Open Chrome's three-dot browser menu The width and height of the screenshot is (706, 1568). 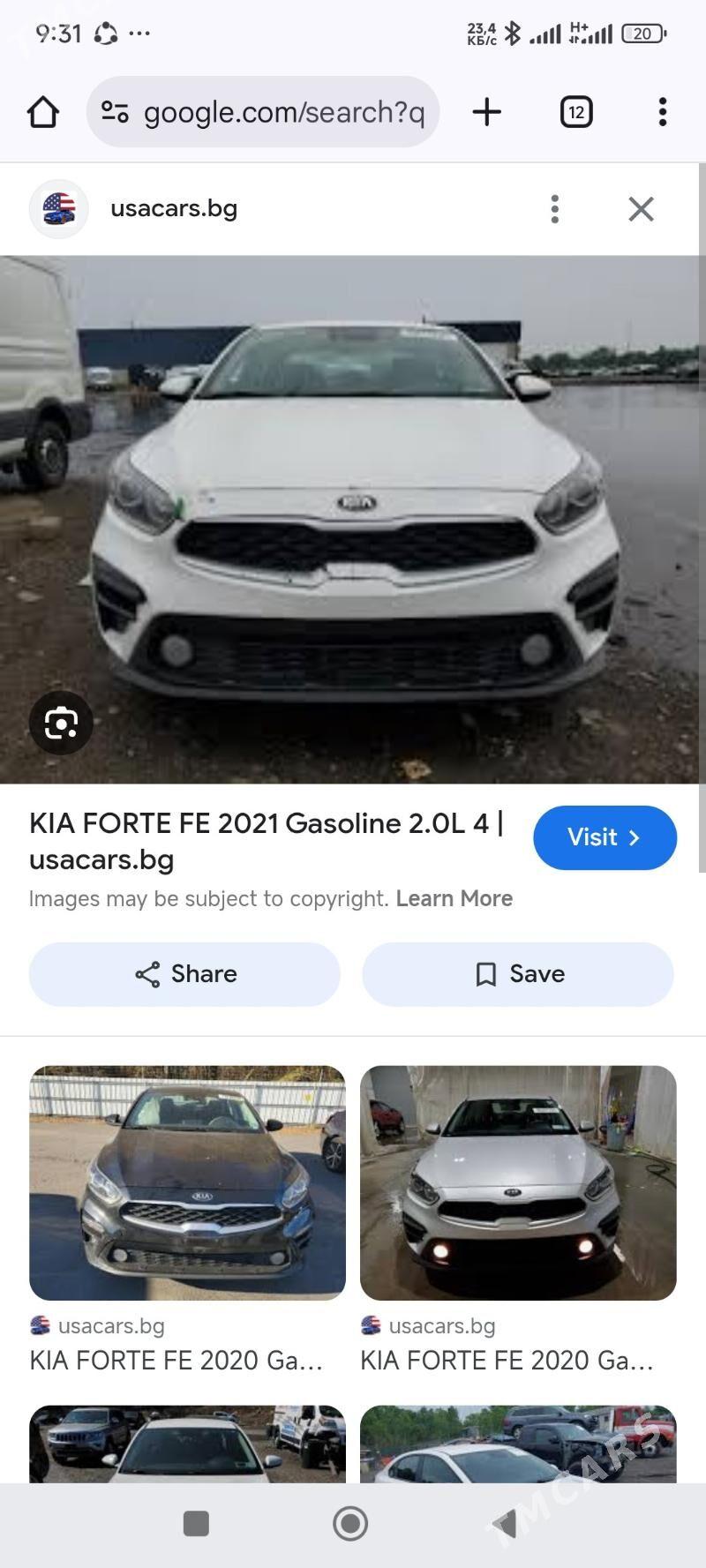(662, 112)
